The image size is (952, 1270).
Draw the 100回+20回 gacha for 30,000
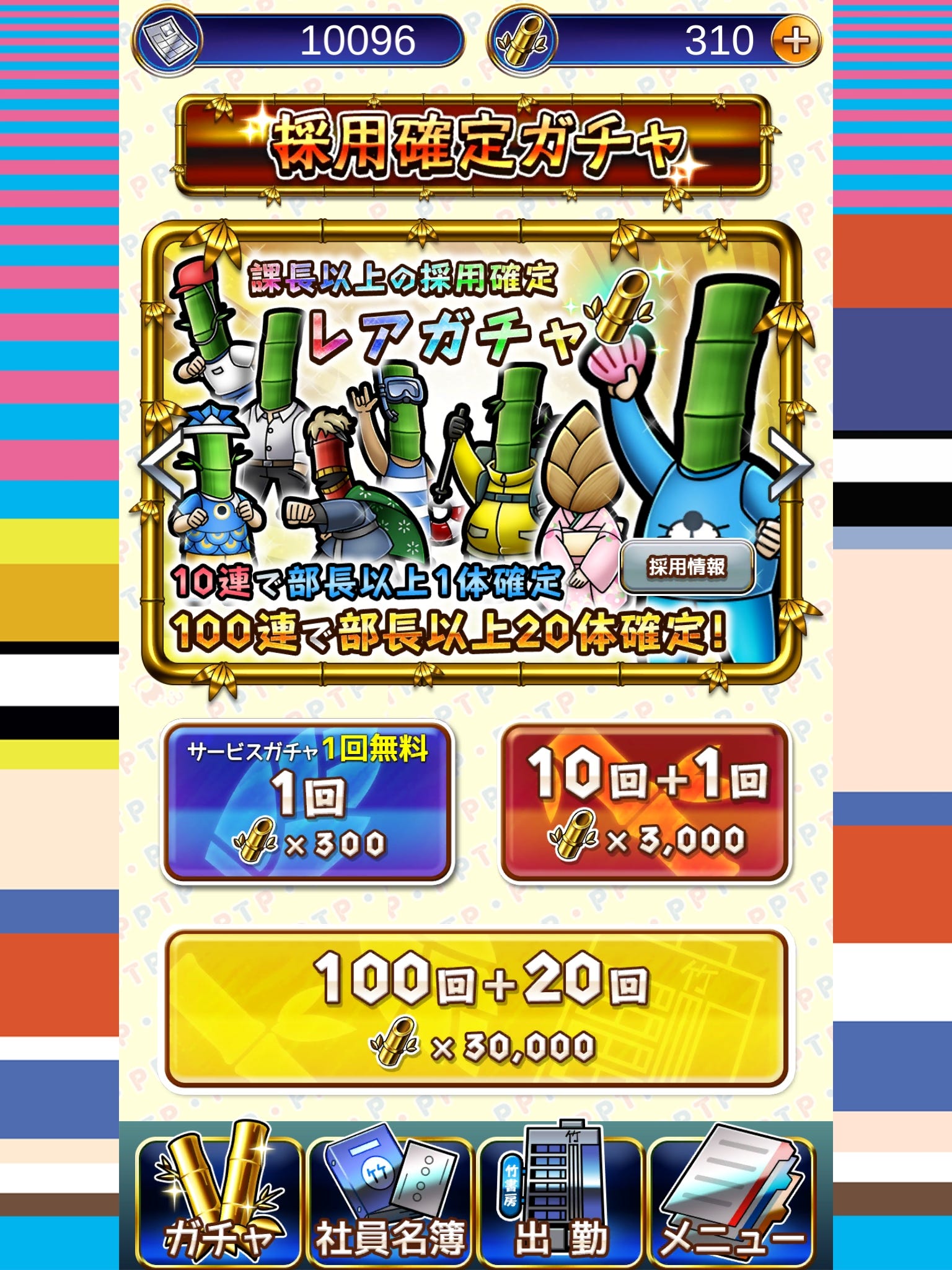tap(476, 1008)
